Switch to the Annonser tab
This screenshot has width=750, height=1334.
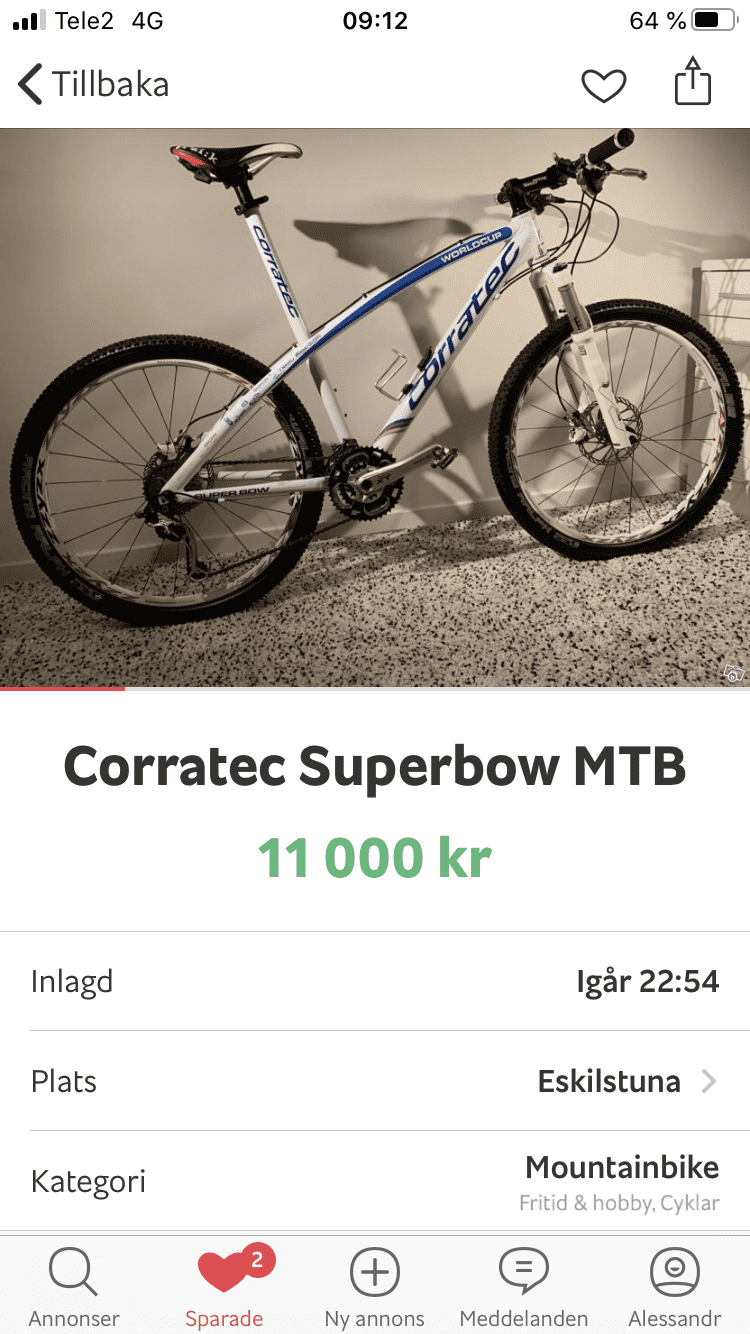74,1287
